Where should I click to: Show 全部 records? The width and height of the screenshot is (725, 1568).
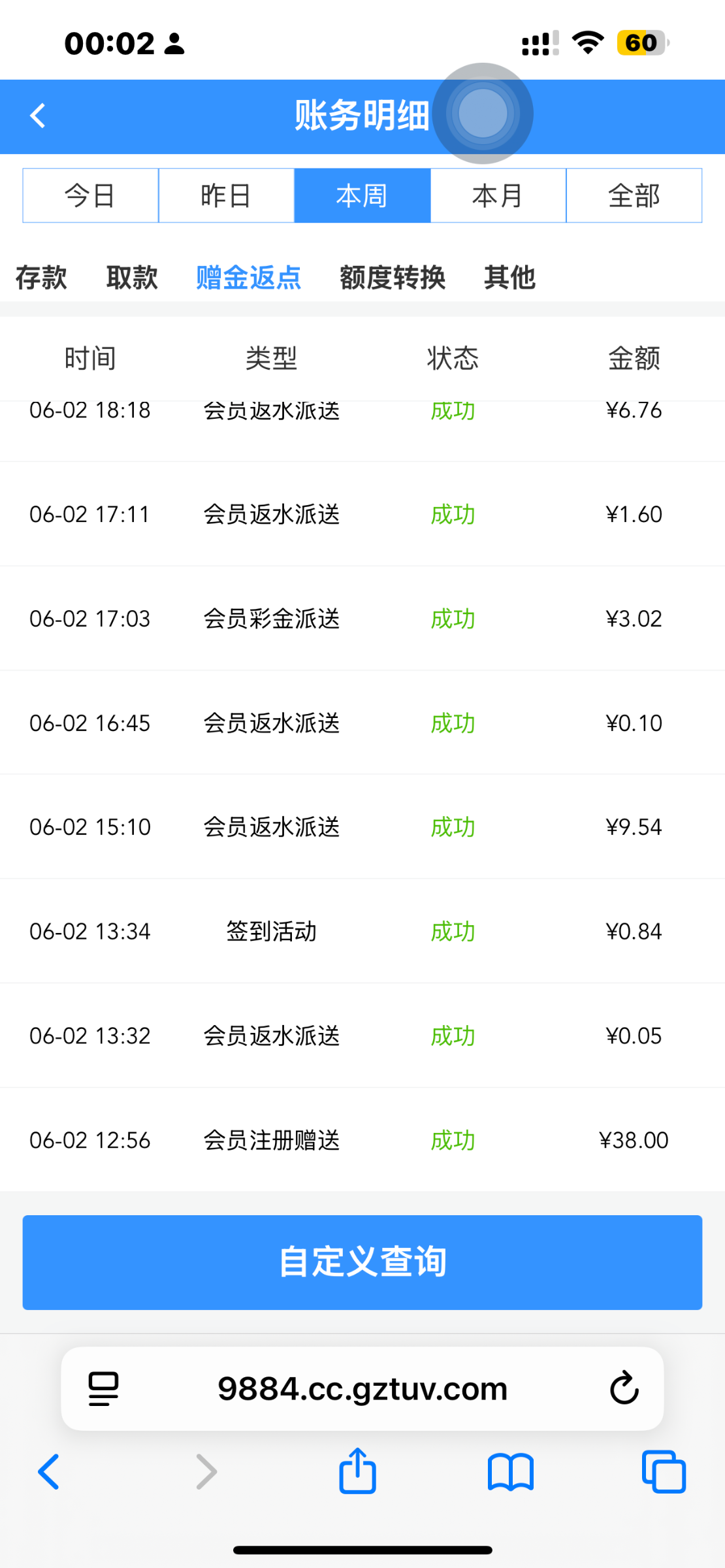[634, 195]
